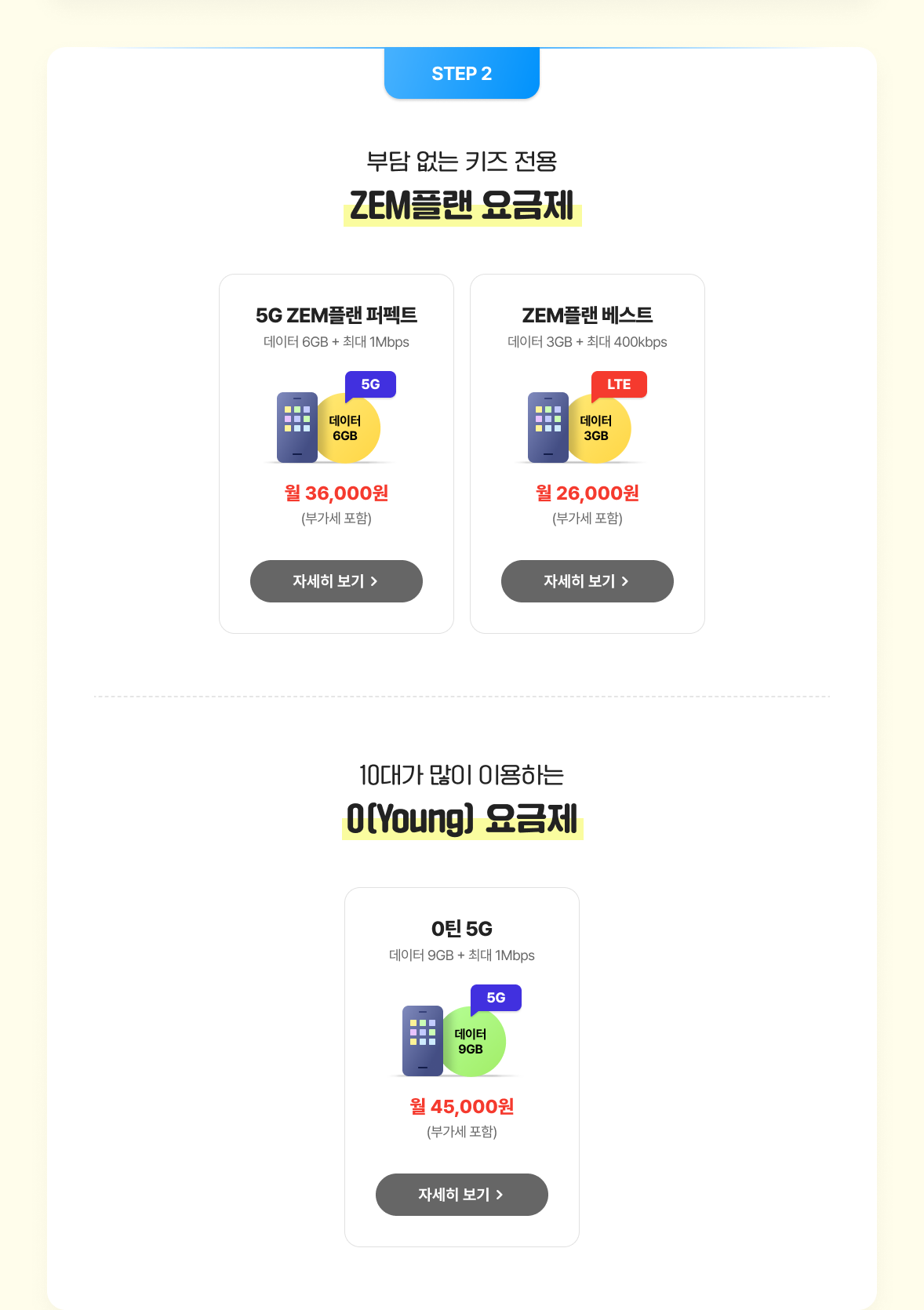Viewport: 924px width, 1310px height.
Task: Tap 자세히 보기 under 0틴 5G
Action: point(461,1195)
